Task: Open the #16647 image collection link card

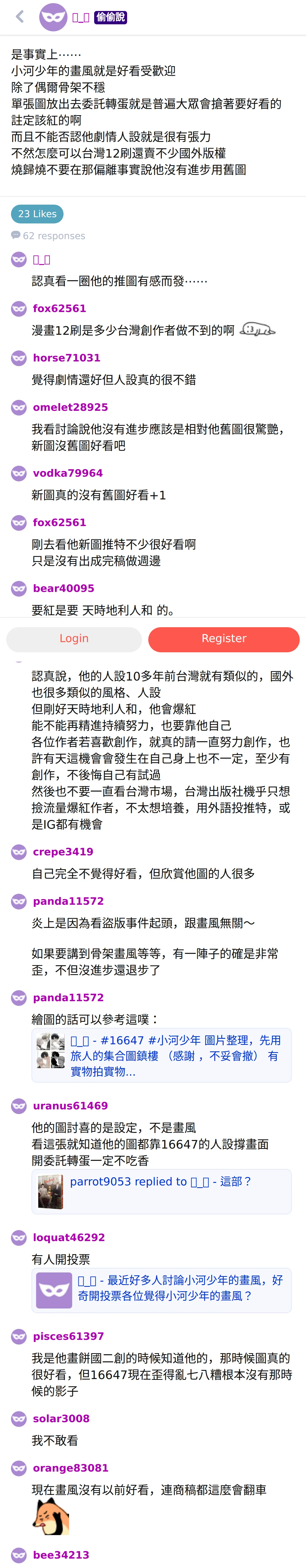Action: [162, 1056]
